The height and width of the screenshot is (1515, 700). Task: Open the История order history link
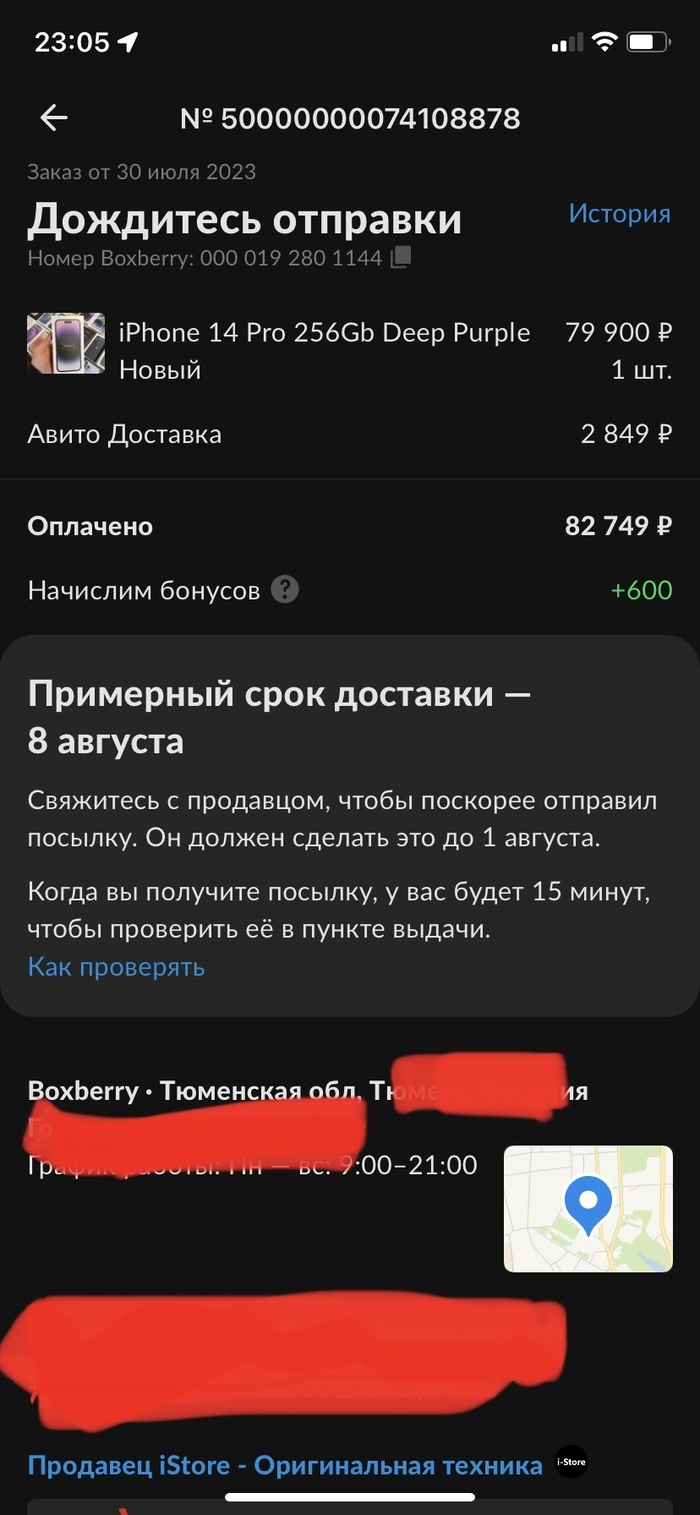tap(619, 213)
